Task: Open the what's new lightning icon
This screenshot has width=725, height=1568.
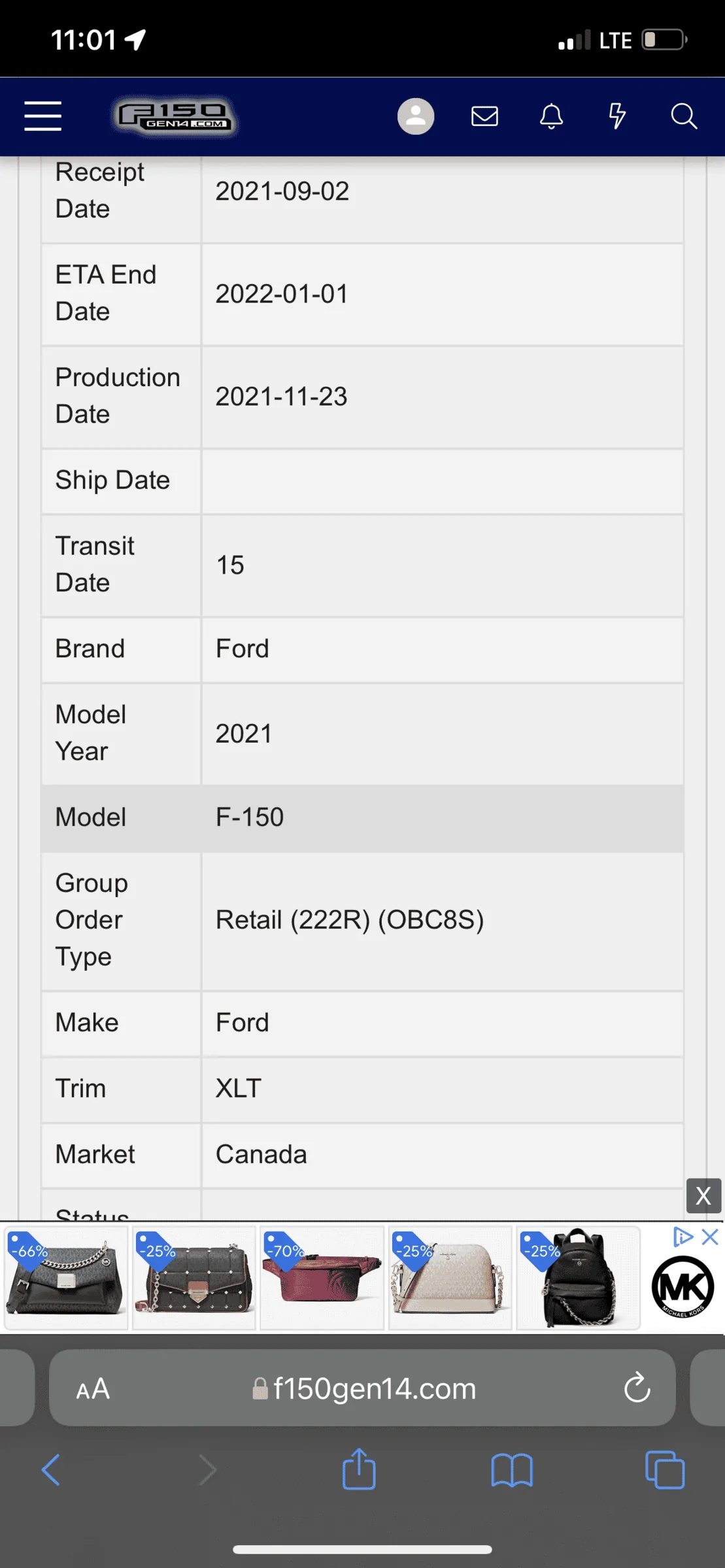Action: [x=616, y=116]
